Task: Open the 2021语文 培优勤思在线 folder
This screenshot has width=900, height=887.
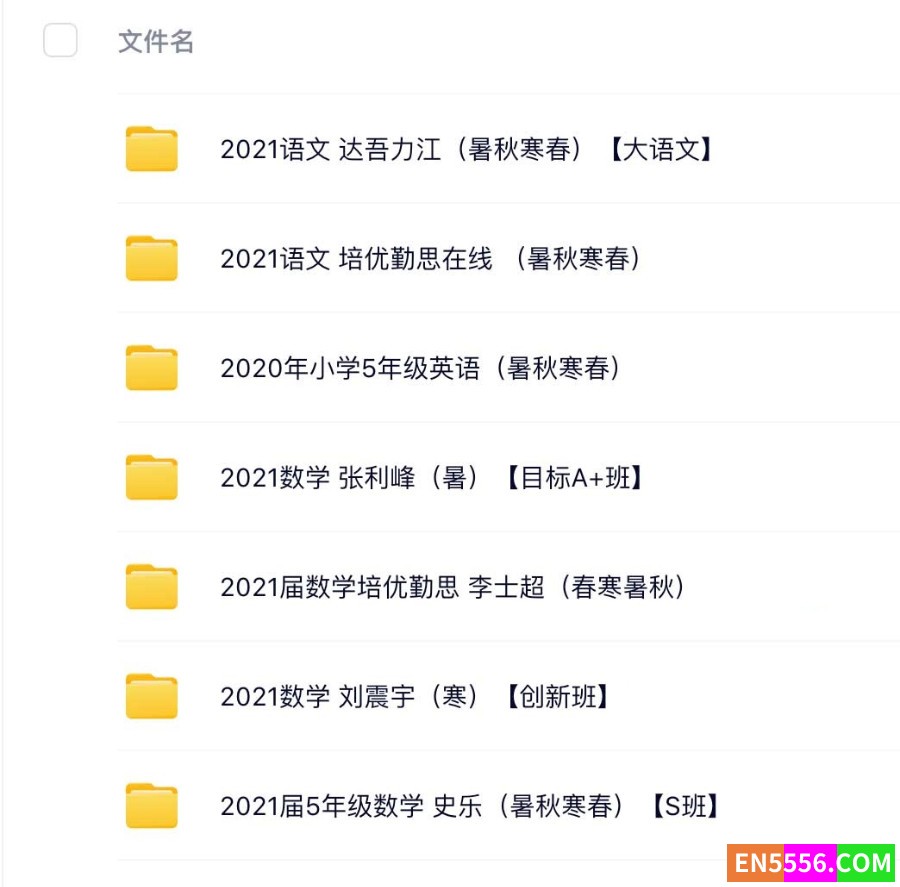Action: (x=430, y=259)
